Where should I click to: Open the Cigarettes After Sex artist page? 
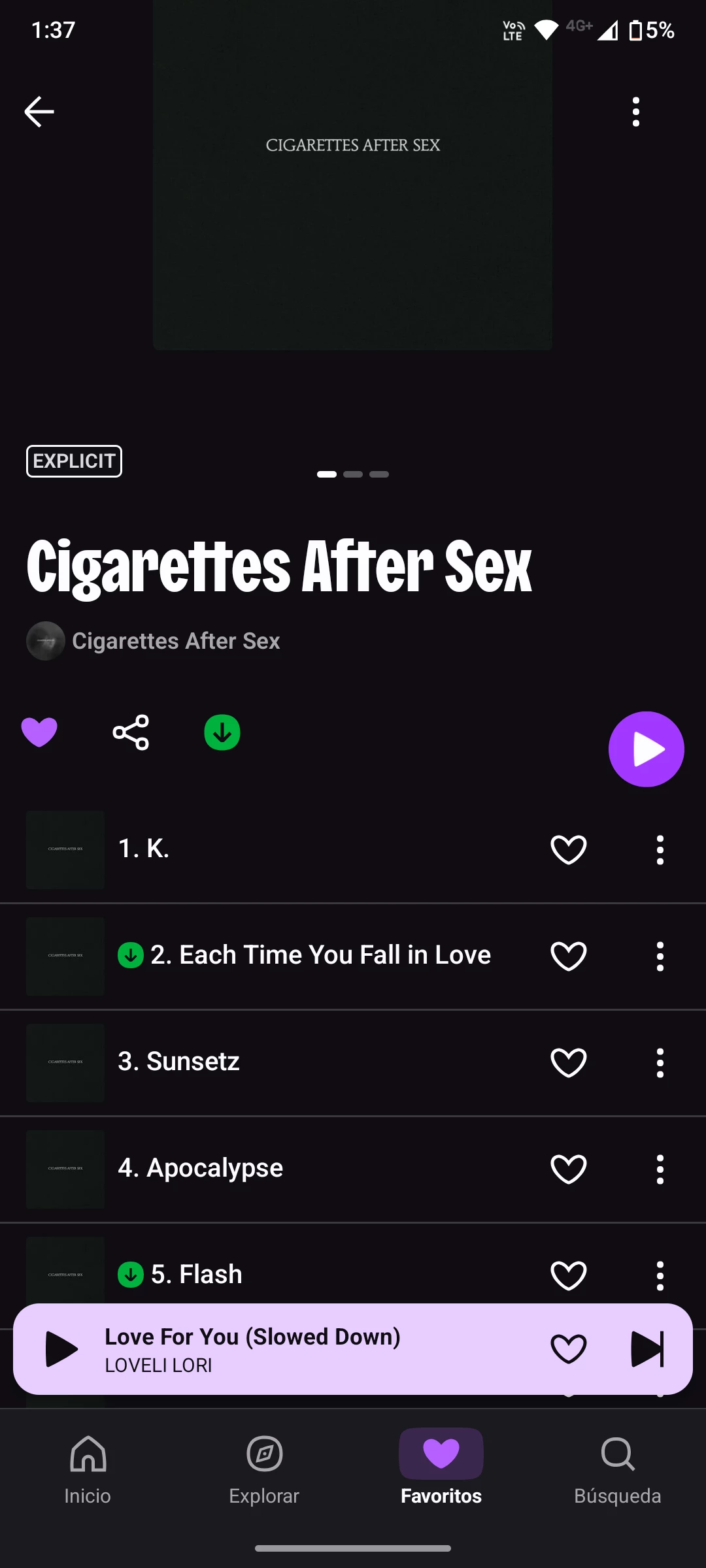[x=175, y=641]
